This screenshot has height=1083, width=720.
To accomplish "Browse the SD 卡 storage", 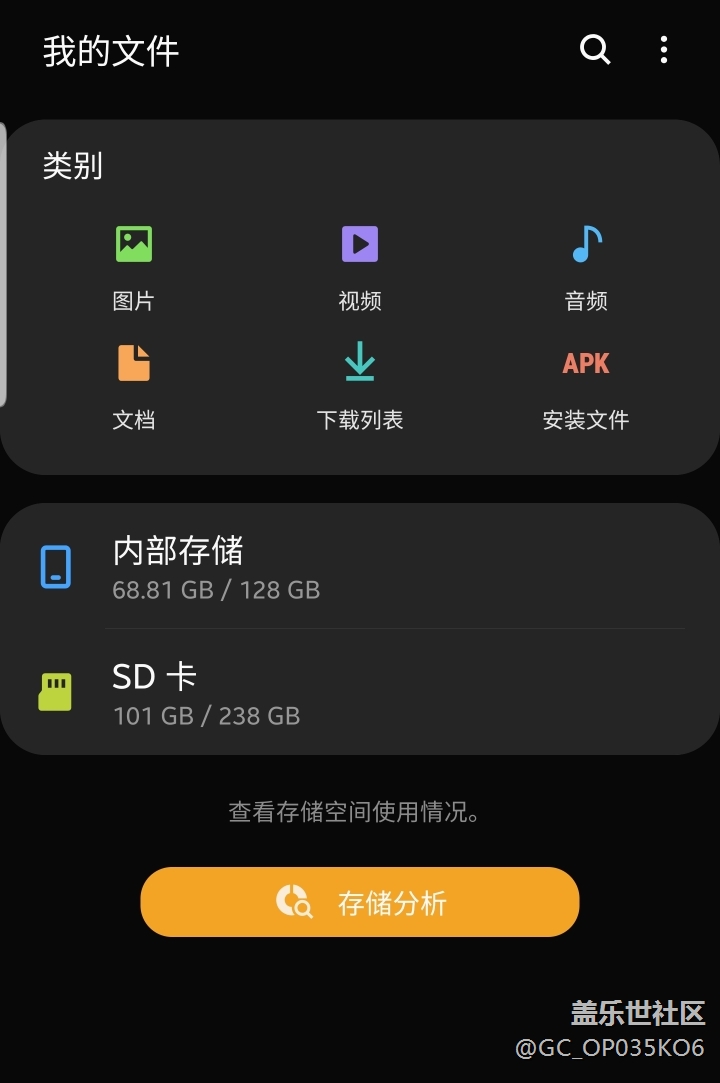I will pos(360,692).
